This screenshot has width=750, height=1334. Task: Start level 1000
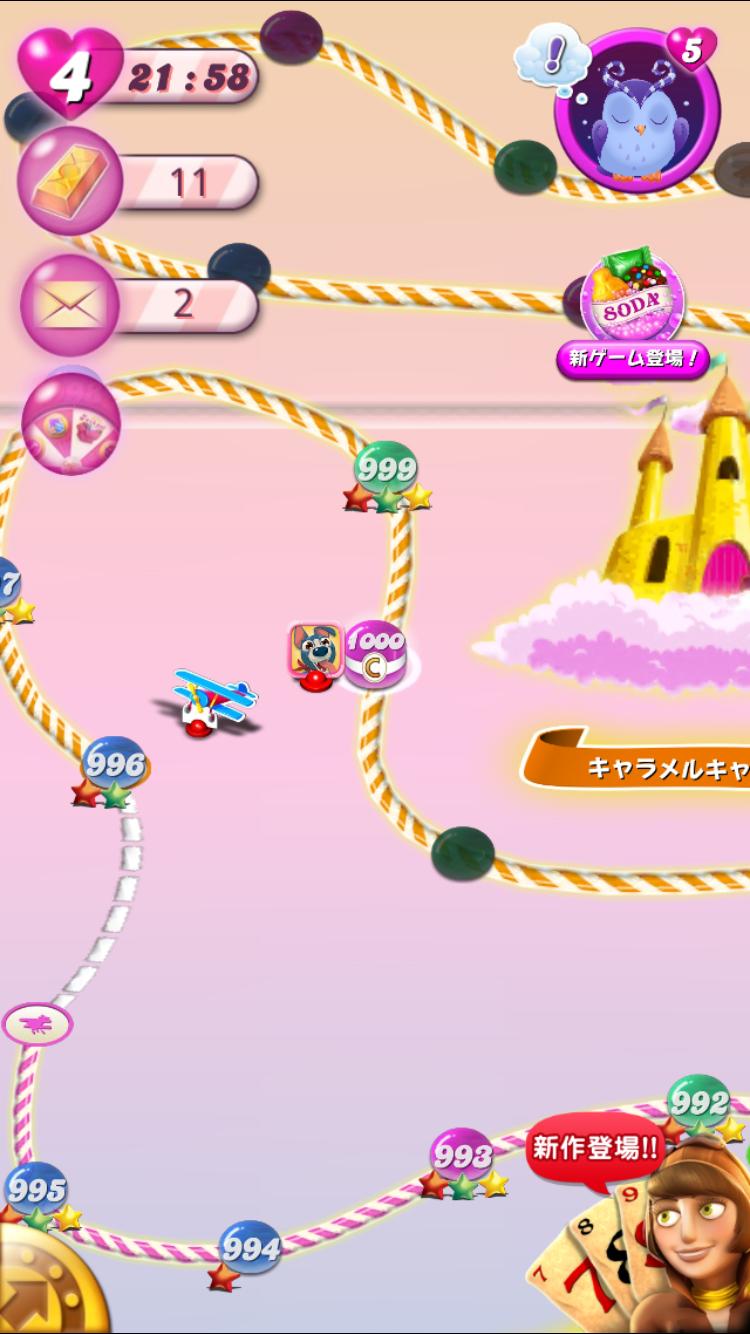375,655
